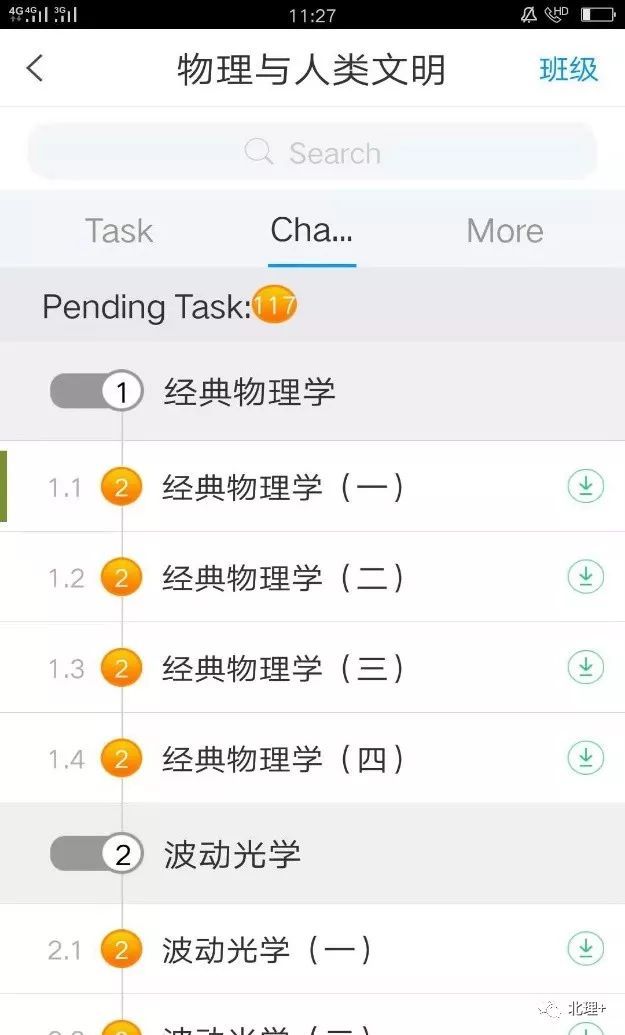This screenshot has height=1035, width=625.
Task: Open the 班级 link in header
Action: [x=568, y=69]
